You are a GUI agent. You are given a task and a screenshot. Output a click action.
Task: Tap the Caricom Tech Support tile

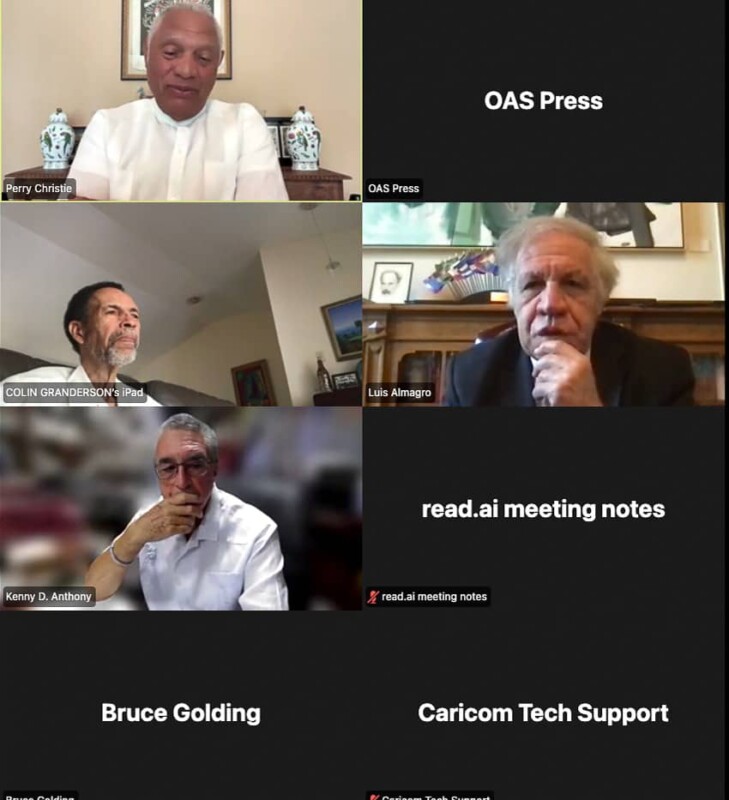[x=544, y=712]
